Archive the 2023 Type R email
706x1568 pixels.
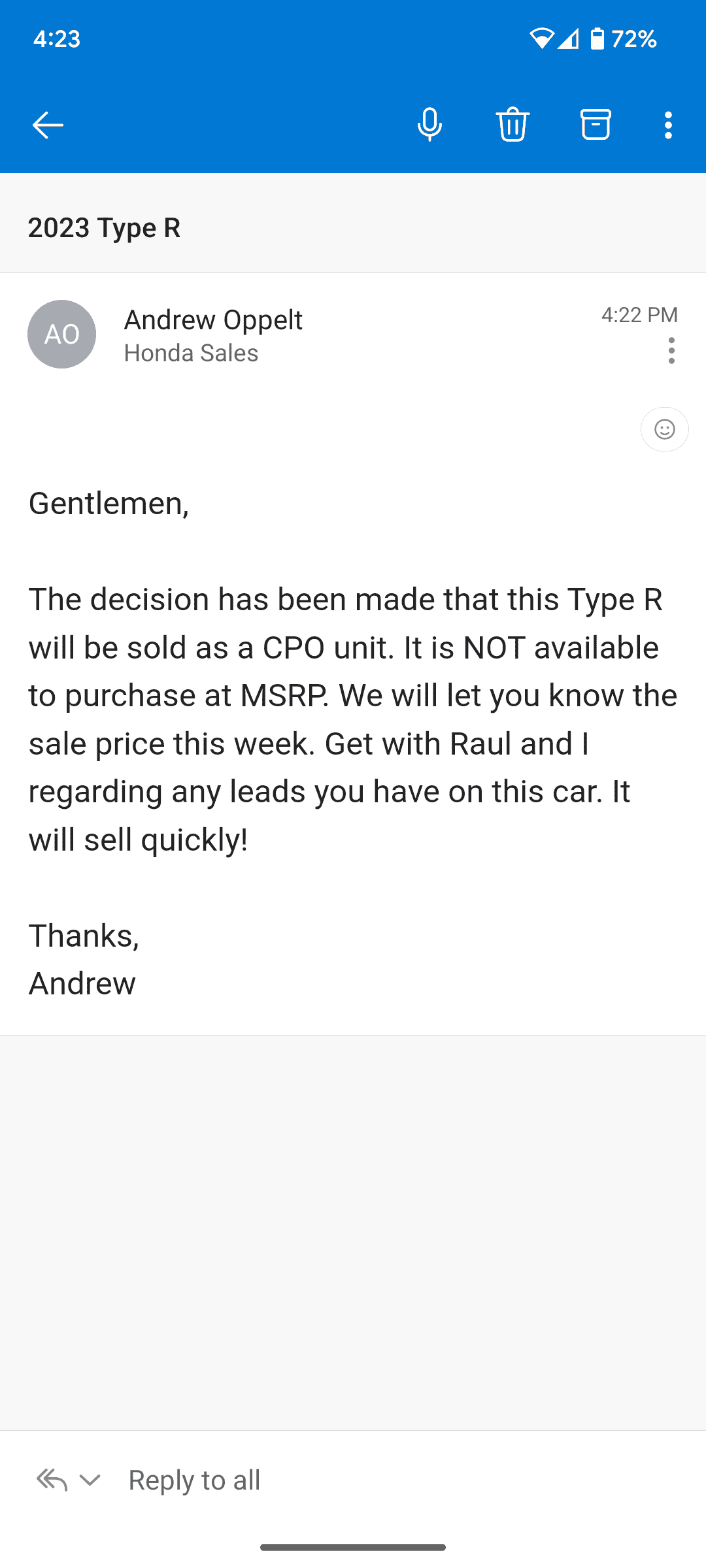point(596,124)
